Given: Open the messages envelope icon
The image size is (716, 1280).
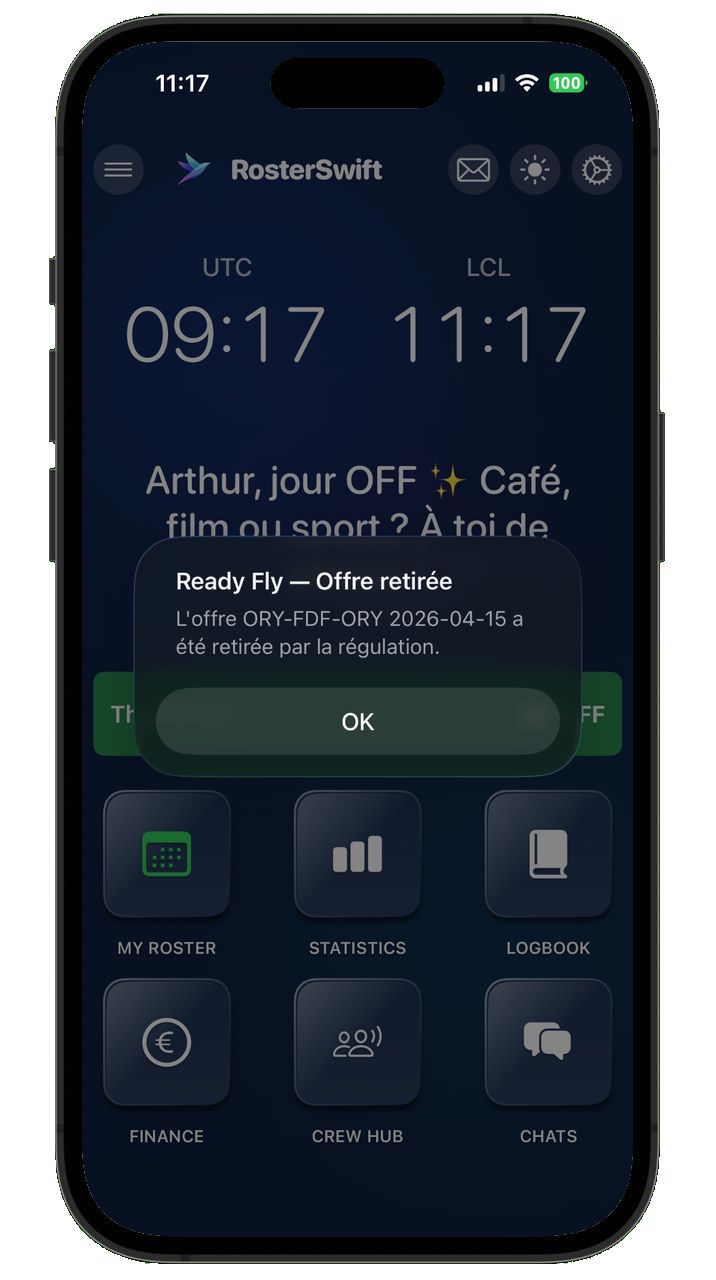Looking at the screenshot, I should point(473,170).
